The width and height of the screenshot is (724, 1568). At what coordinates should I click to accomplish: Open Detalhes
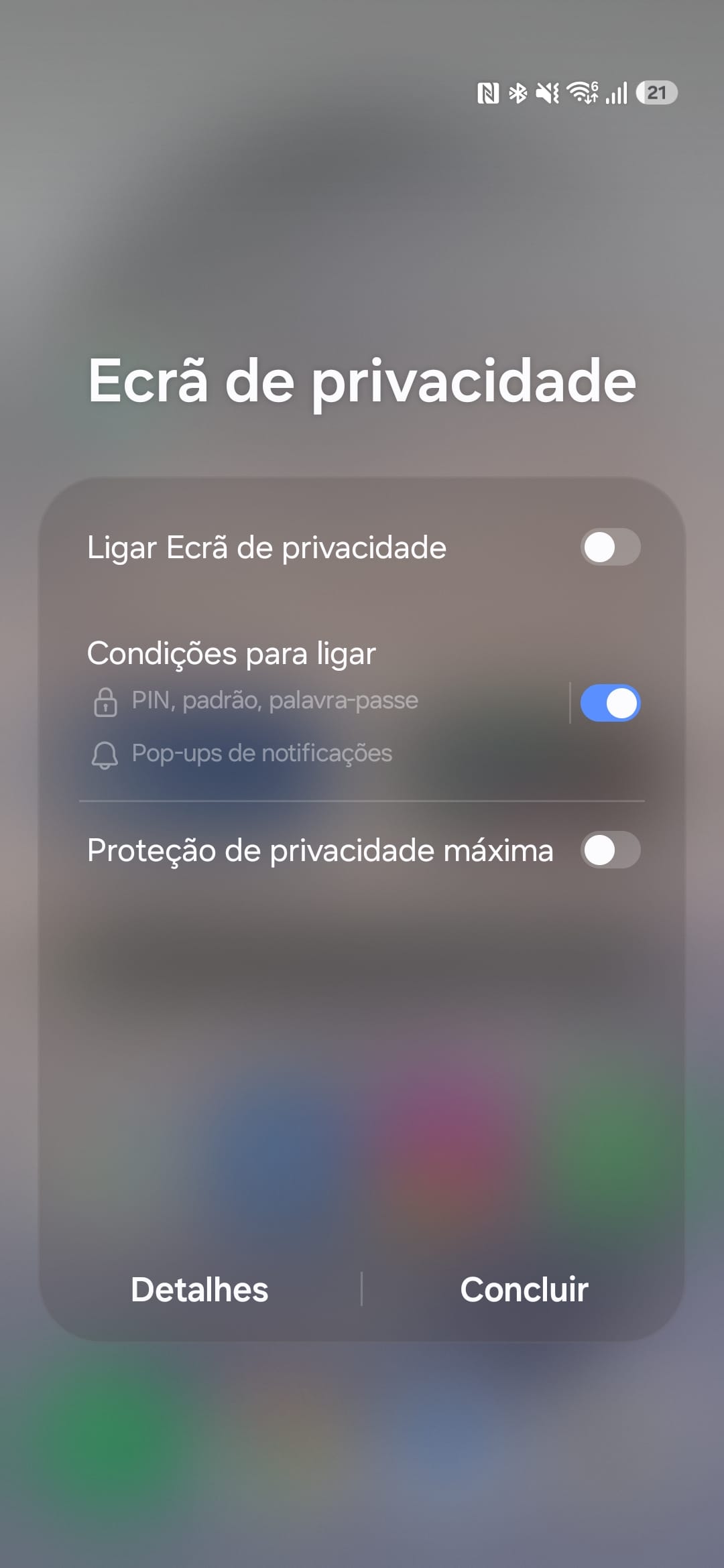[200, 1290]
